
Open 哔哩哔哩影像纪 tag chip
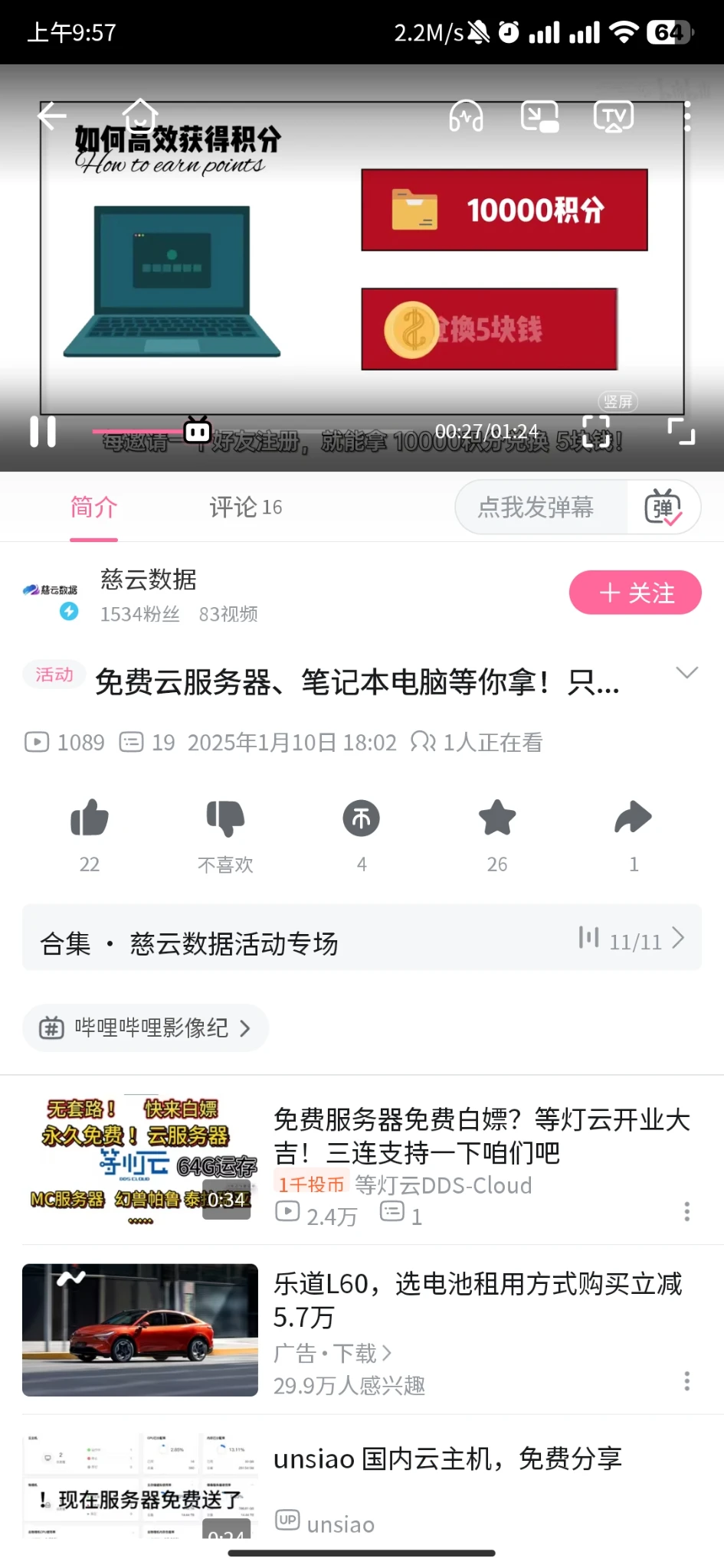[146, 1027]
